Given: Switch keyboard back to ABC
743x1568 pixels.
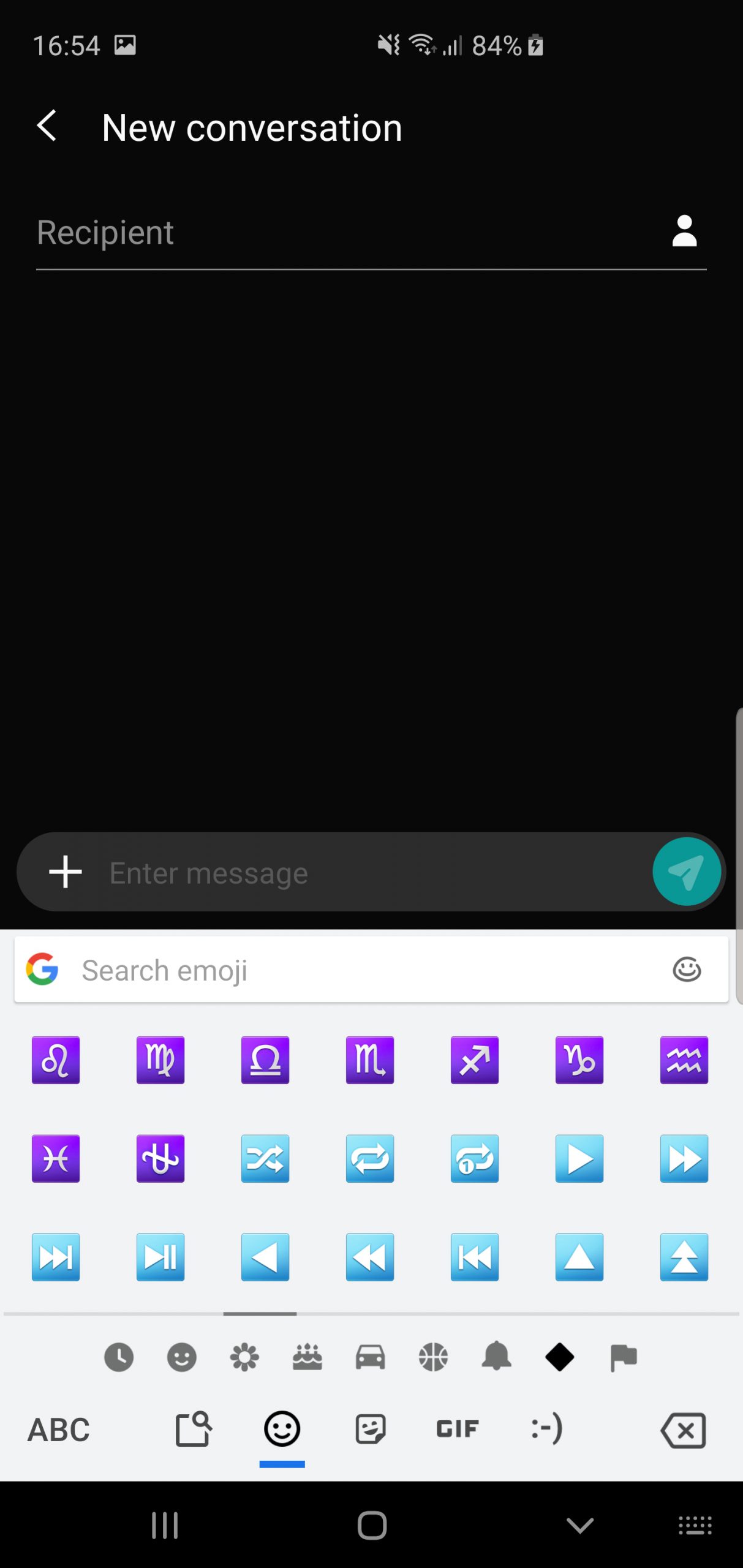Looking at the screenshot, I should pos(59,1430).
